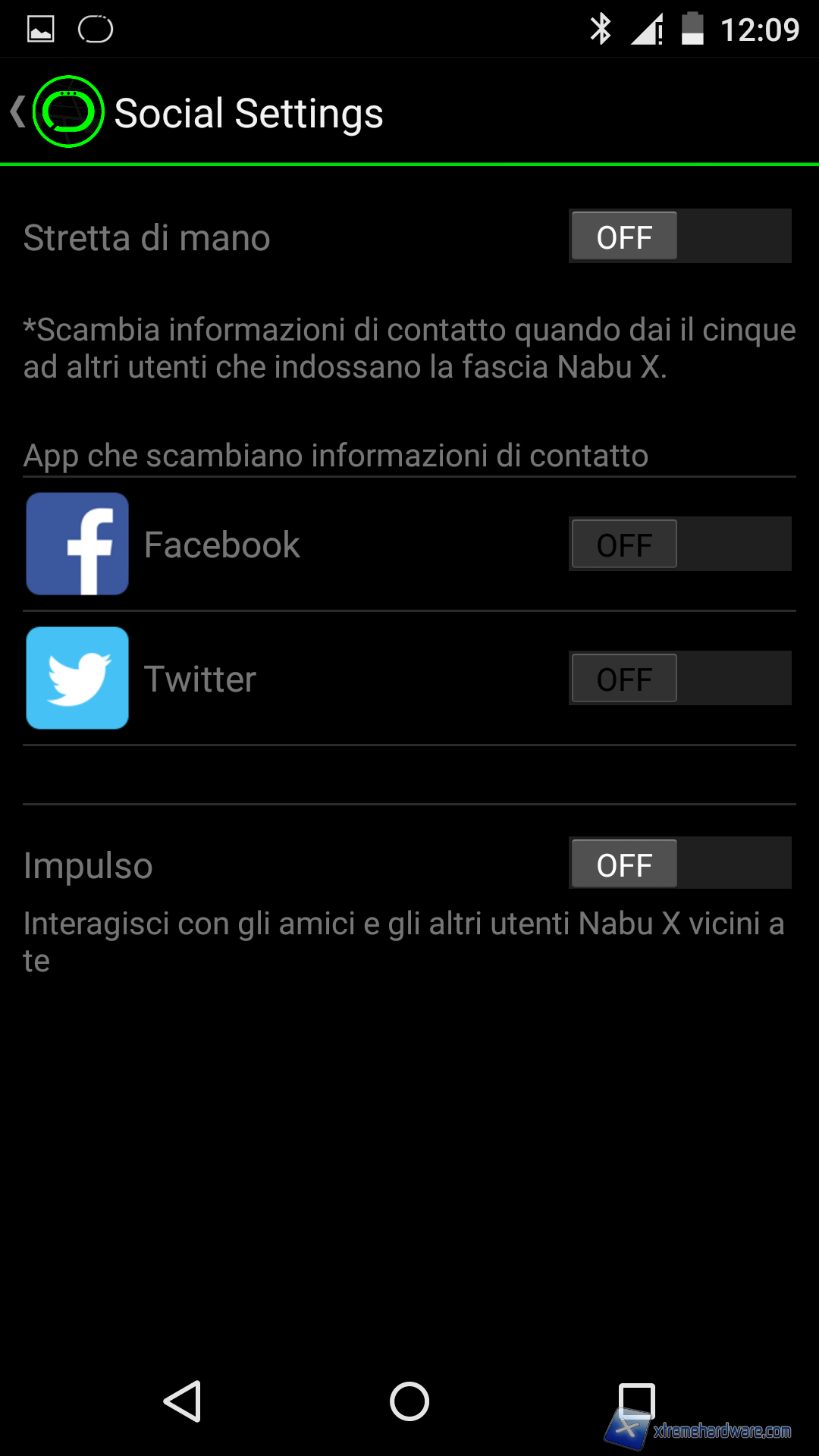Turn on the Impulso switch
The image size is (819, 1456).
[679, 864]
